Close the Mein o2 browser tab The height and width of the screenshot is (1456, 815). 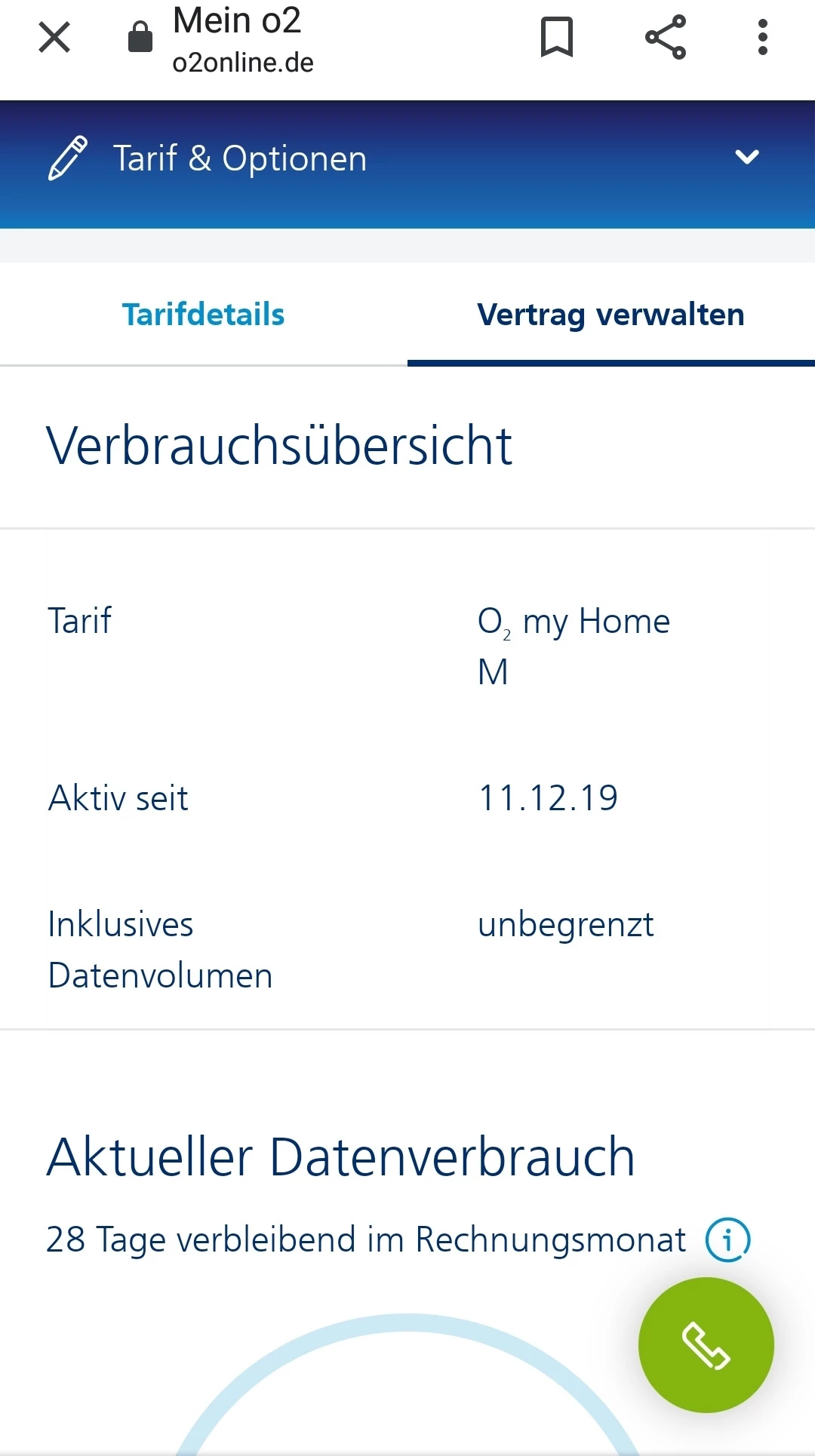point(54,37)
